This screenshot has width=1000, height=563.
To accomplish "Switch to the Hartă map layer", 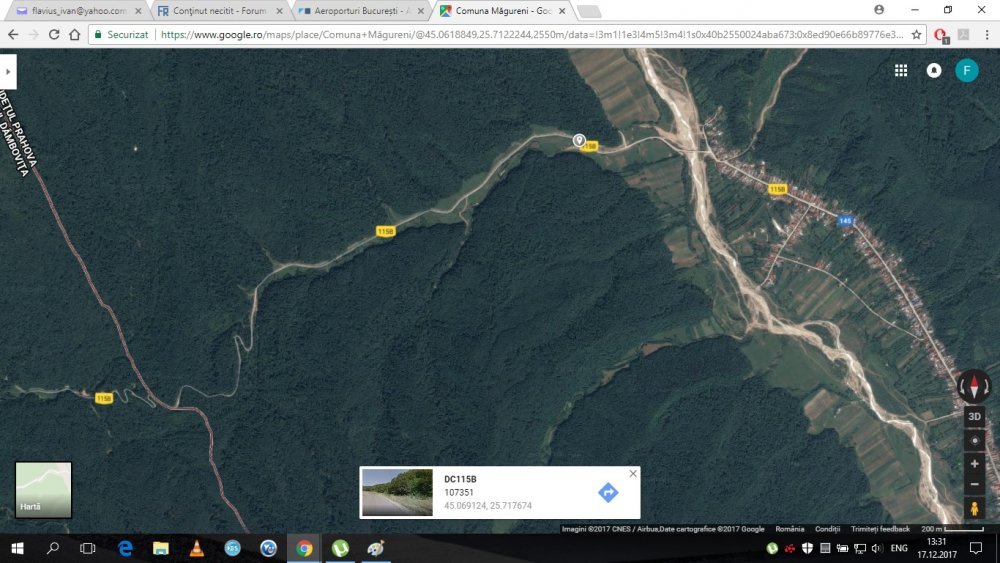I will pos(43,490).
